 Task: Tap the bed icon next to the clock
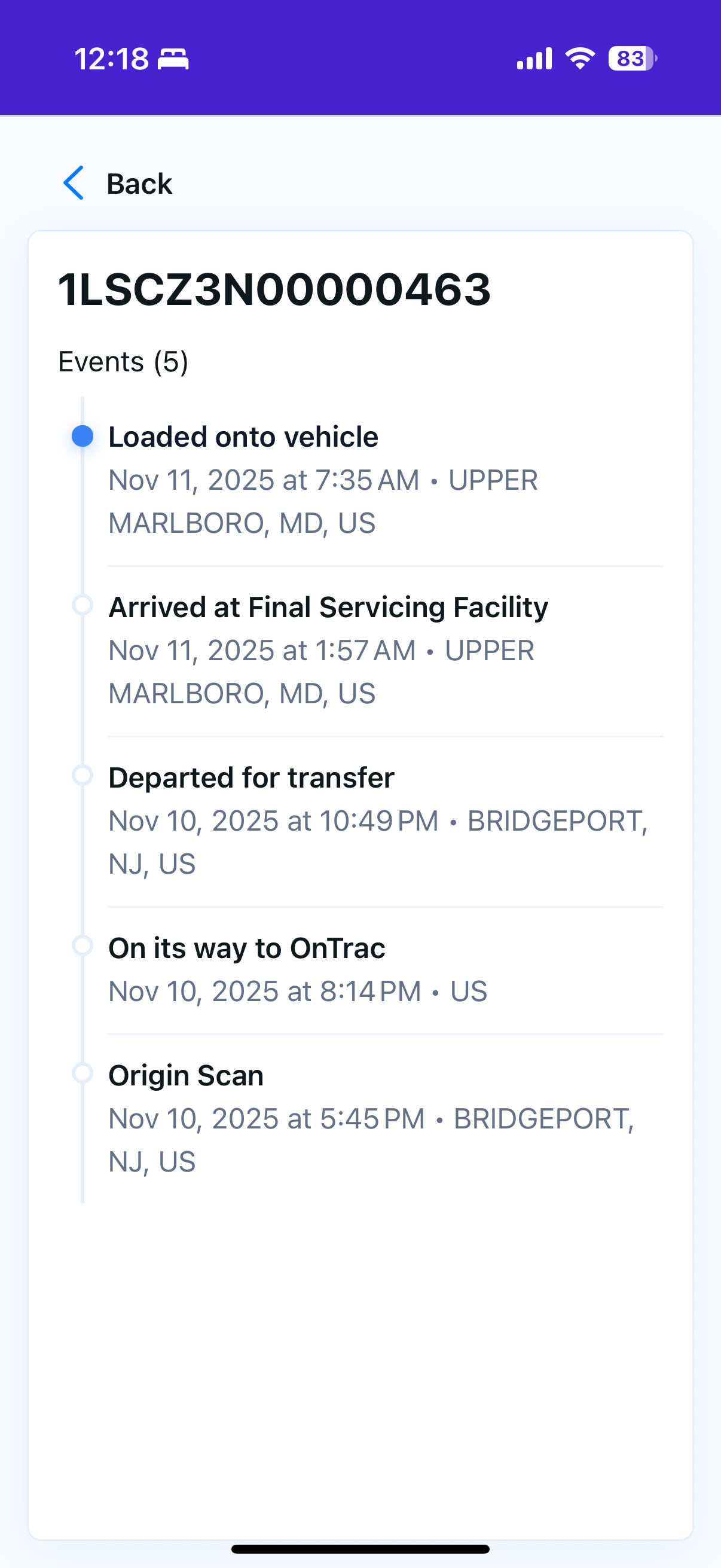tap(173, 59)
